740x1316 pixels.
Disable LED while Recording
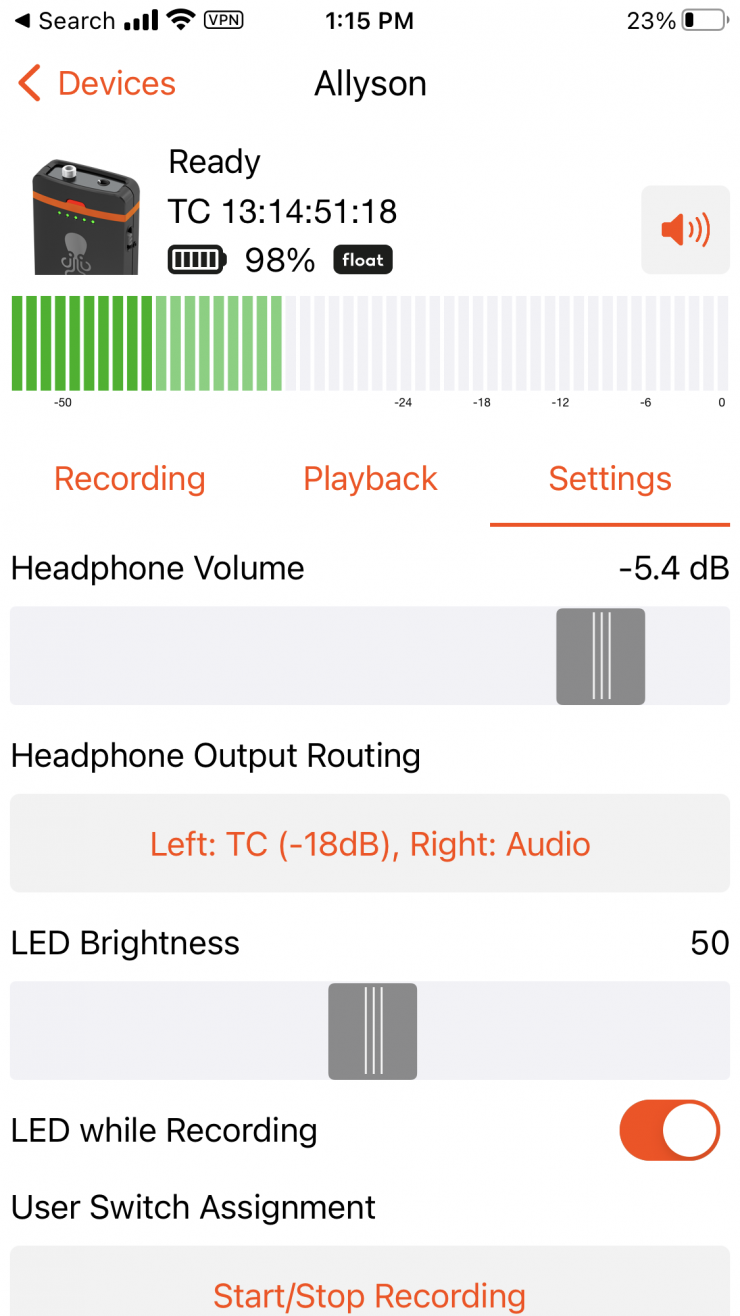pyautogui.click(x=669, y=1130)
